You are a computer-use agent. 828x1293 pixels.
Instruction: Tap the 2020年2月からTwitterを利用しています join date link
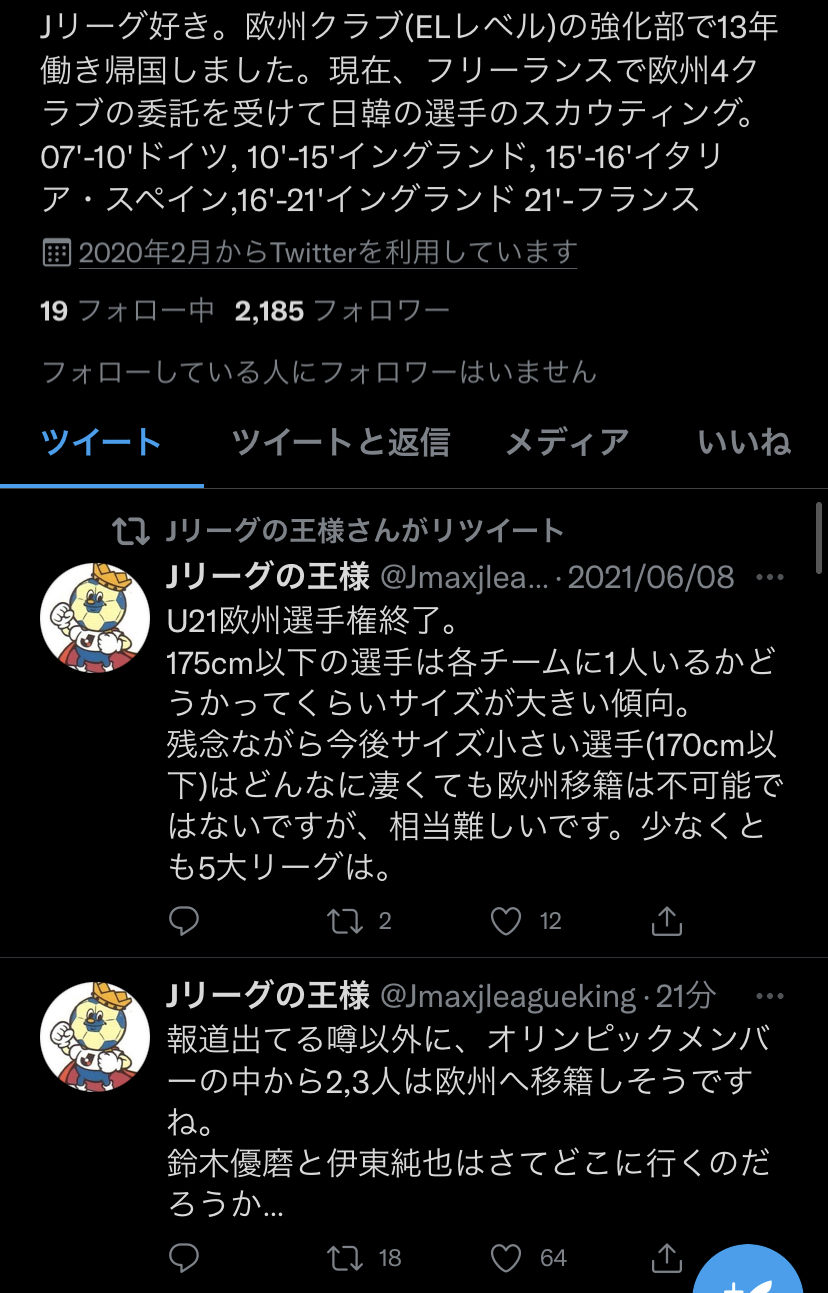[327, 253]
